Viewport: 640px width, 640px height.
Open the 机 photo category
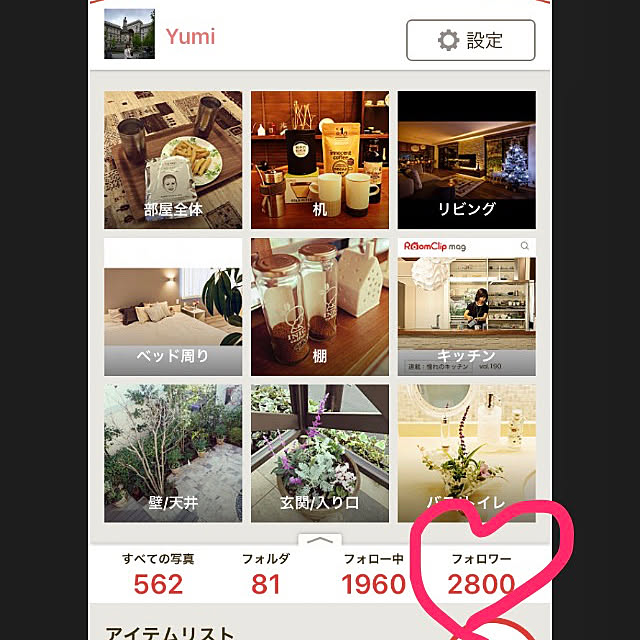(319, 160)
